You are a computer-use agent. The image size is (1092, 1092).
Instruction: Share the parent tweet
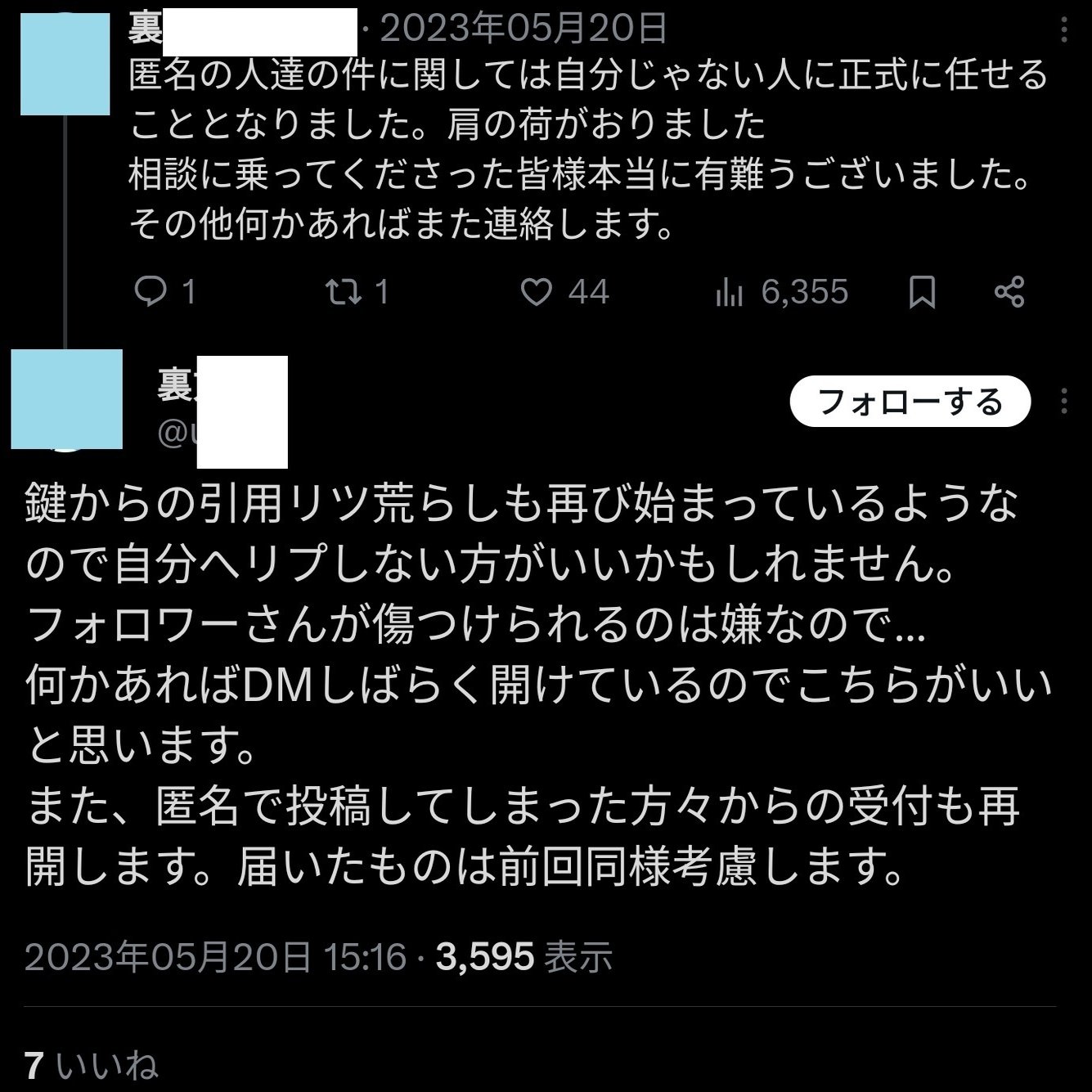pyautogui.click(x=1009, y=292)
